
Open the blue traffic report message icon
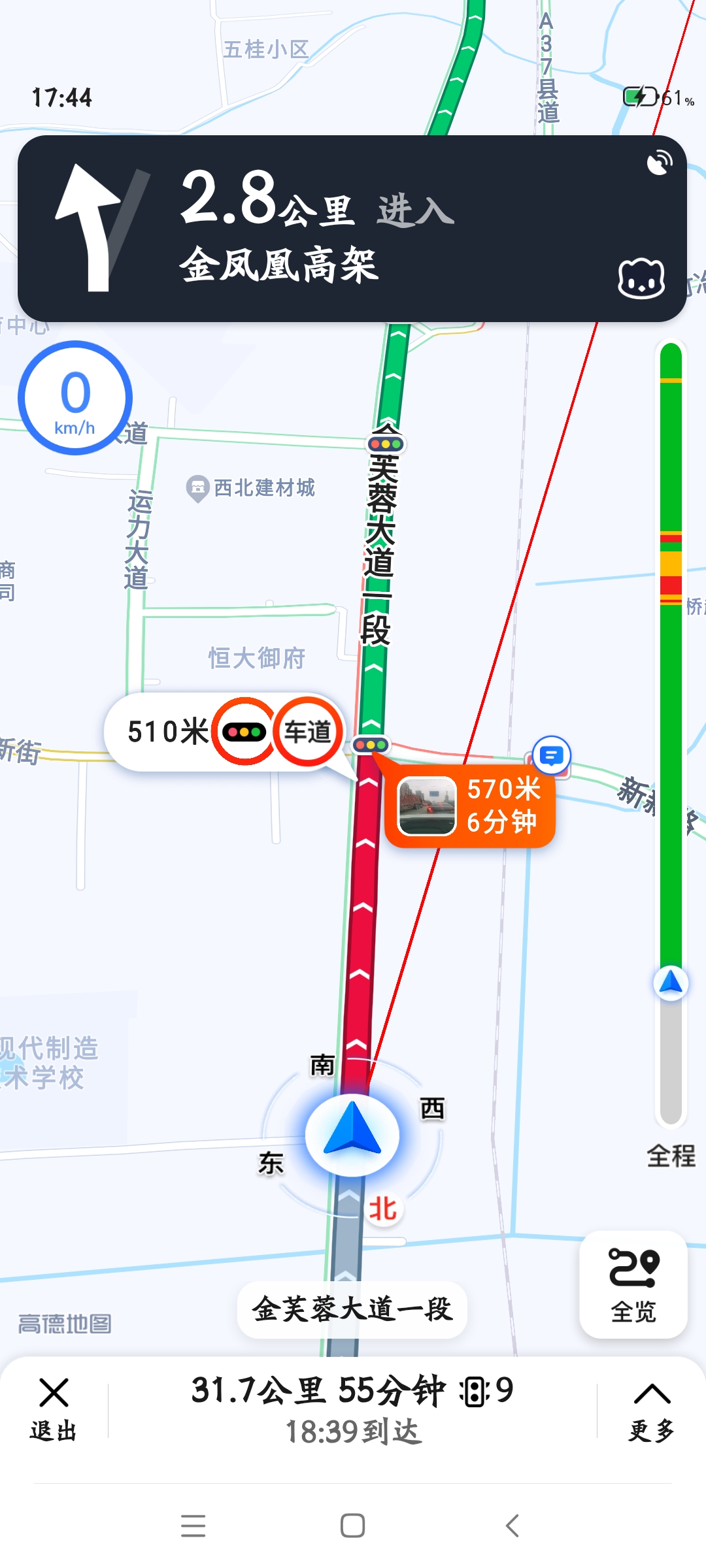click(x=551, y=756)
